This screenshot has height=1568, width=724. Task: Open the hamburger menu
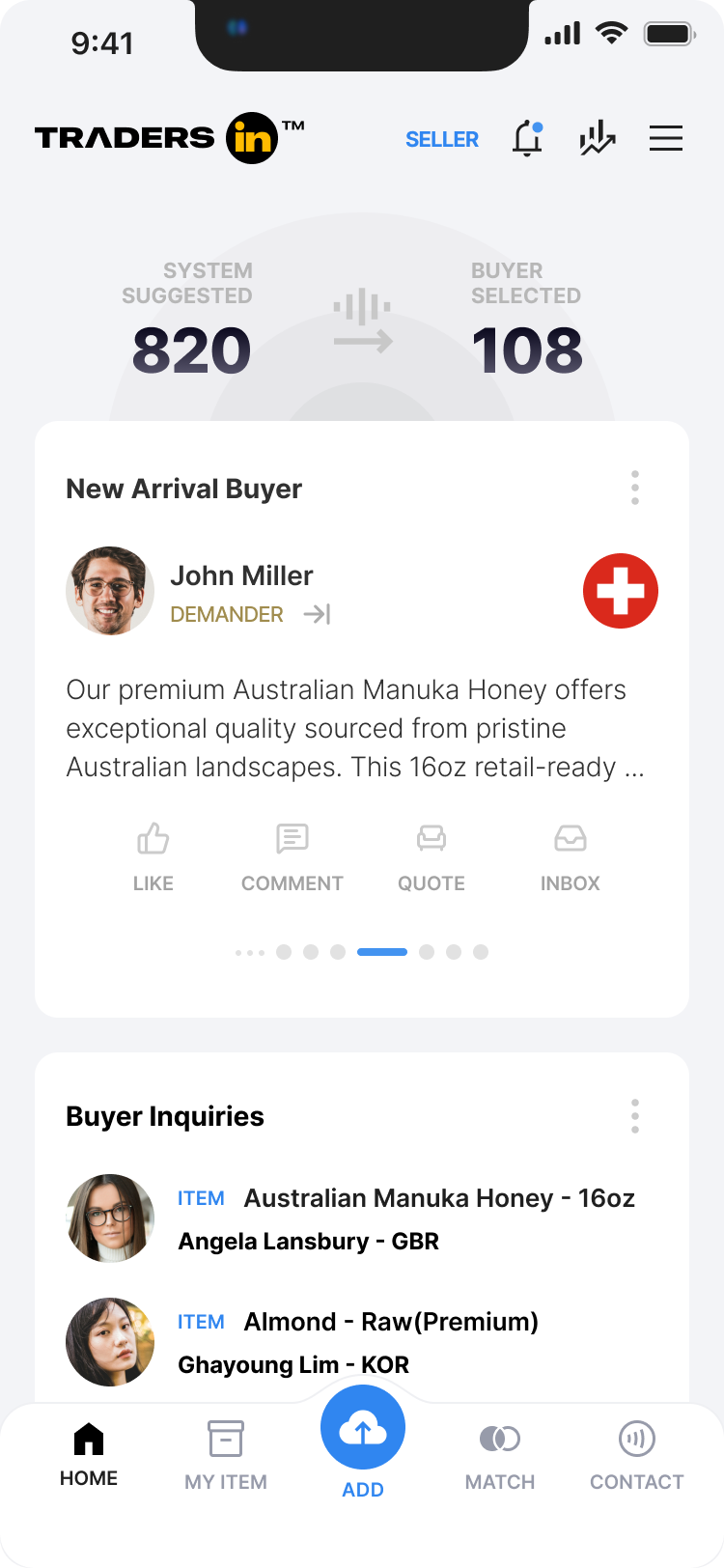[665, 139]
